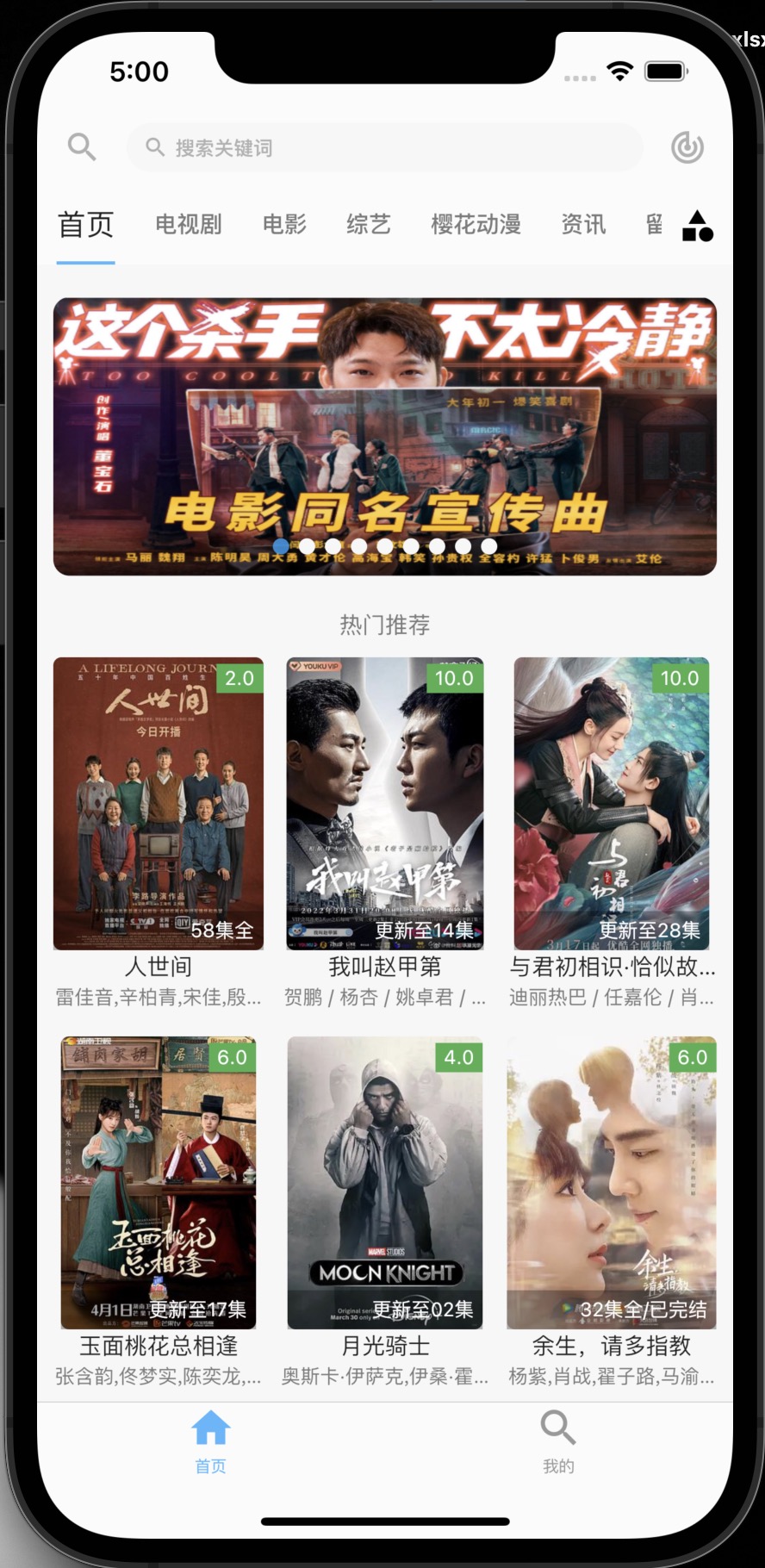Switch to the 电视剧 tab
This screenshot has width=765, height=1568.
pyautogui.click(x=189, y=225)
